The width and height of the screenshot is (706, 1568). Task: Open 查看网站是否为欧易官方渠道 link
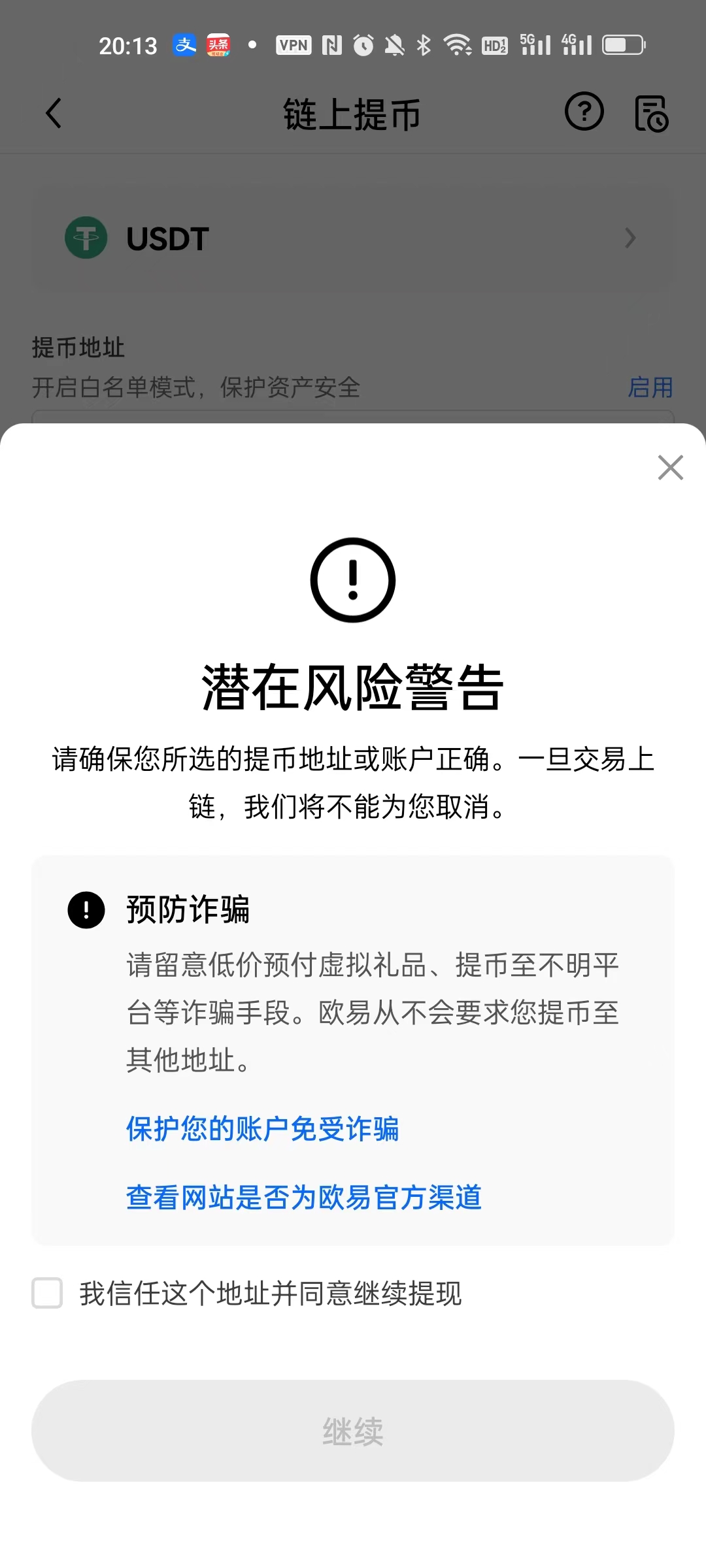(x=304, y=1198)
